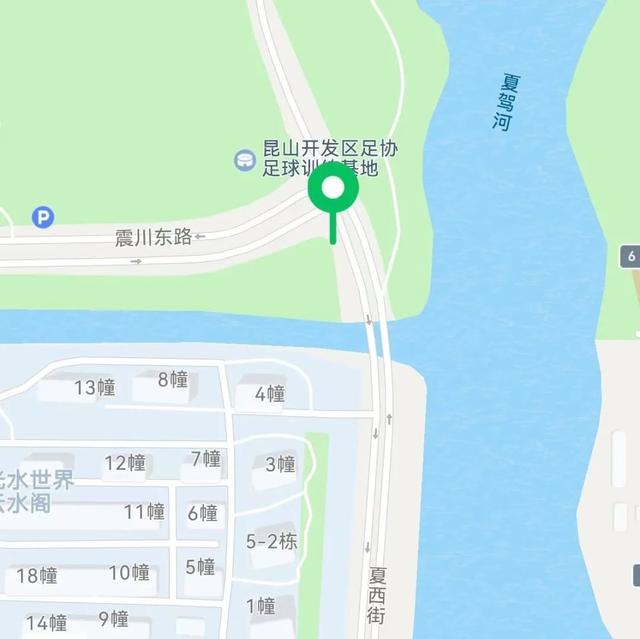This screenshot has width=640, height=639.
Task: Select the blue parking lot icon
Action: (43, 216)
